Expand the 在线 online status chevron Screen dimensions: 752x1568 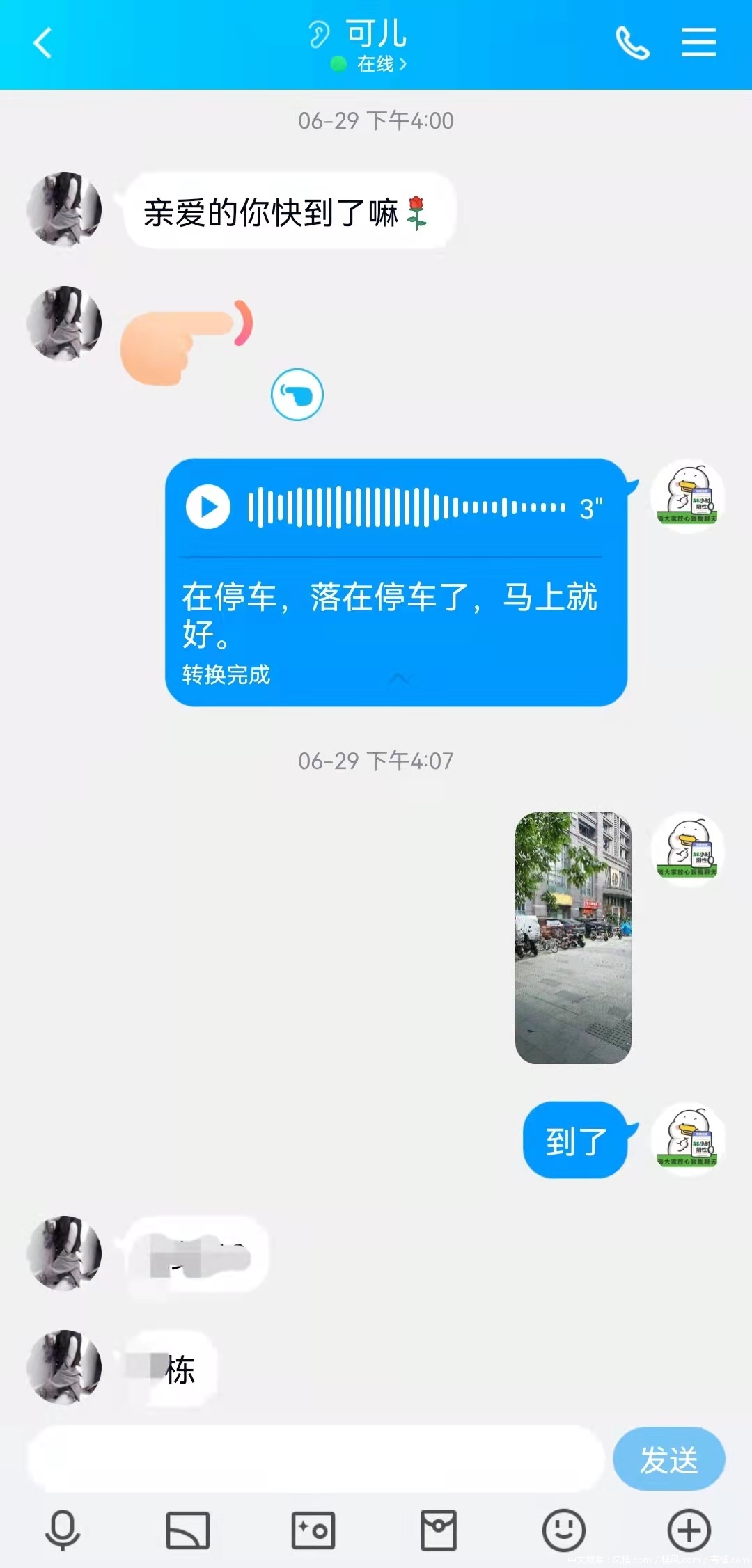(x=402, y=64)
